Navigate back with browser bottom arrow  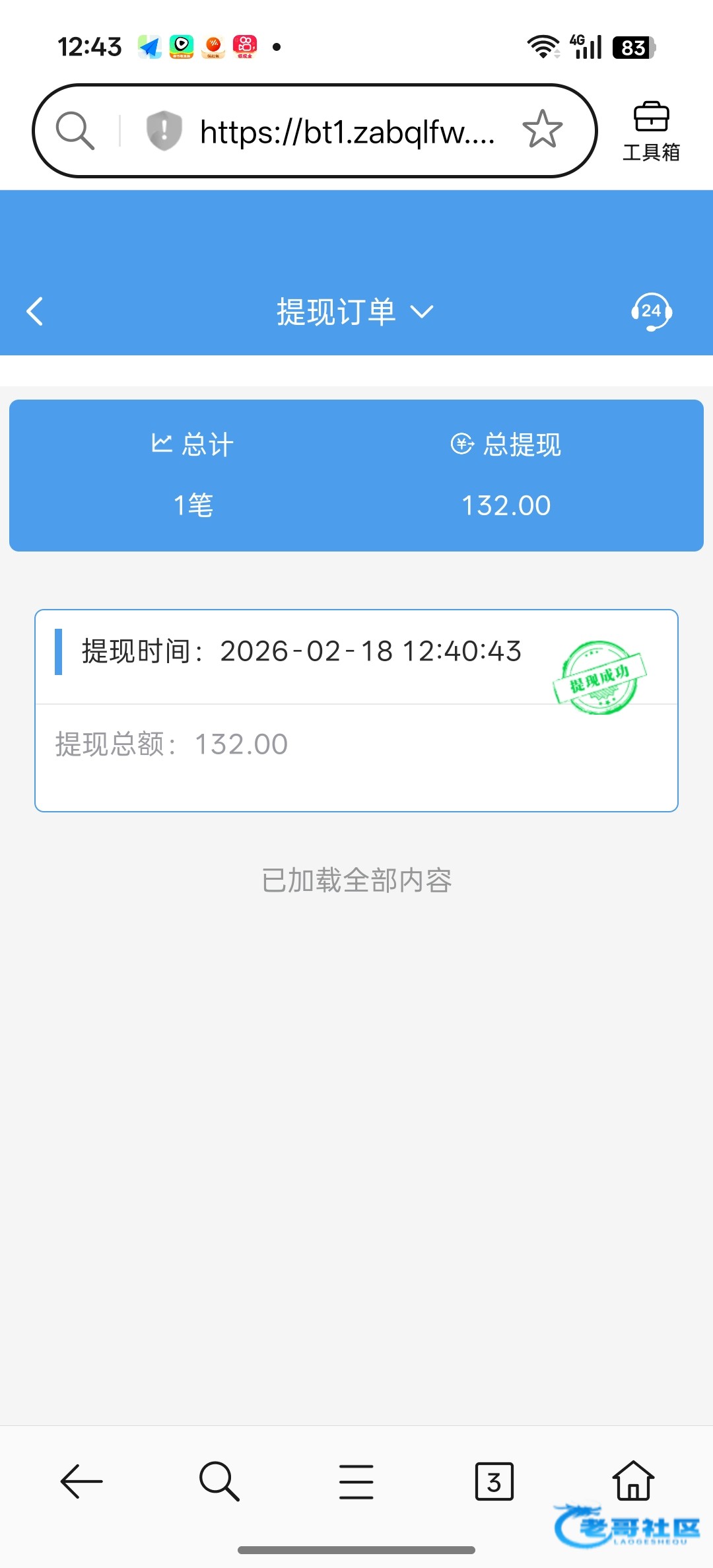pos(81,1481)
